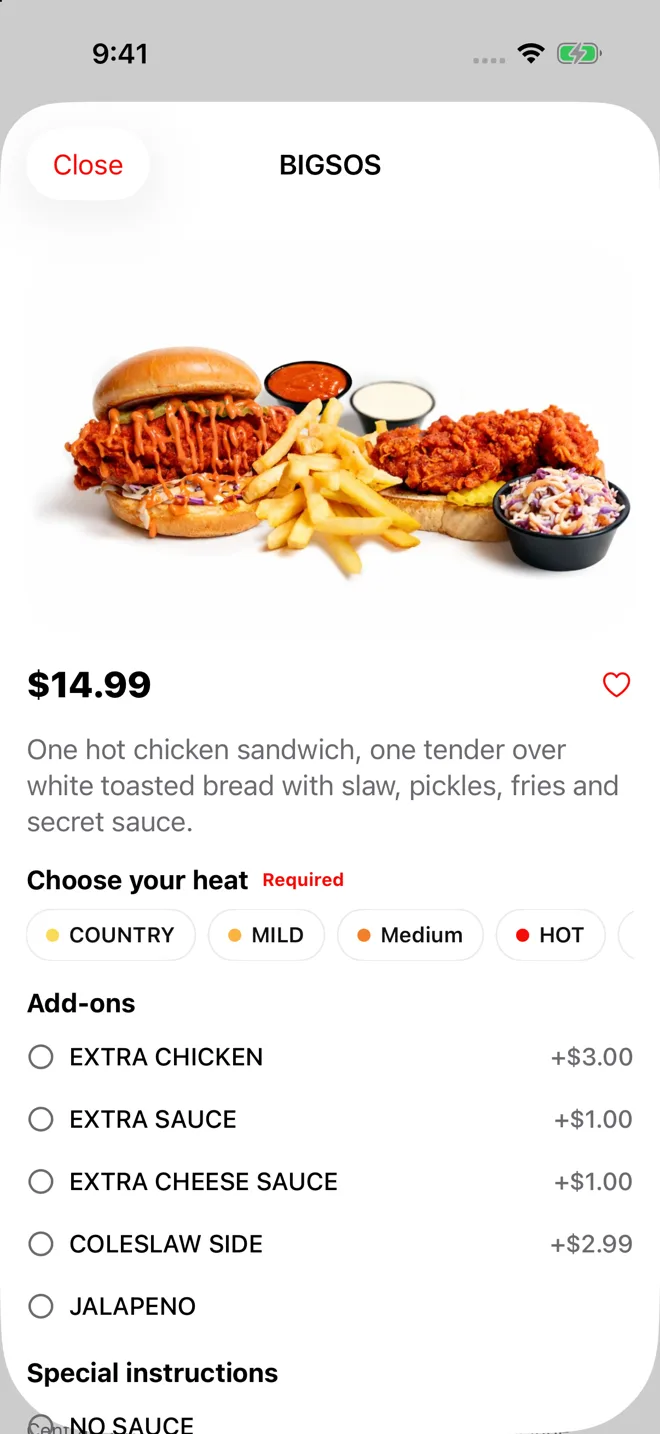This screenshot has width=660, height=1434.
Task: Choose the MILD heat chip
Action: (x=266, y=935)
